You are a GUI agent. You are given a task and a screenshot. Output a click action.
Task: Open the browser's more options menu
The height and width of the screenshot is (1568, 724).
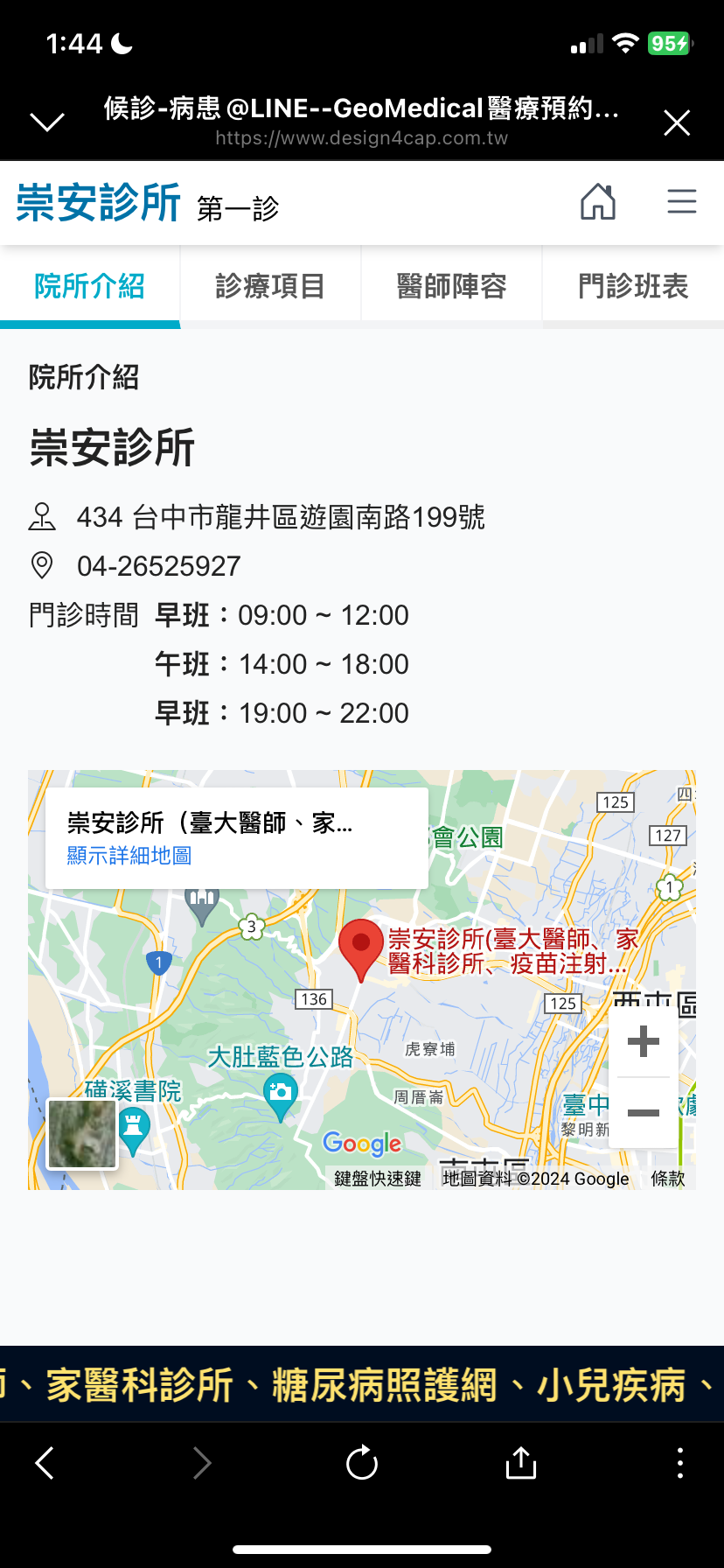point(680,1462)
